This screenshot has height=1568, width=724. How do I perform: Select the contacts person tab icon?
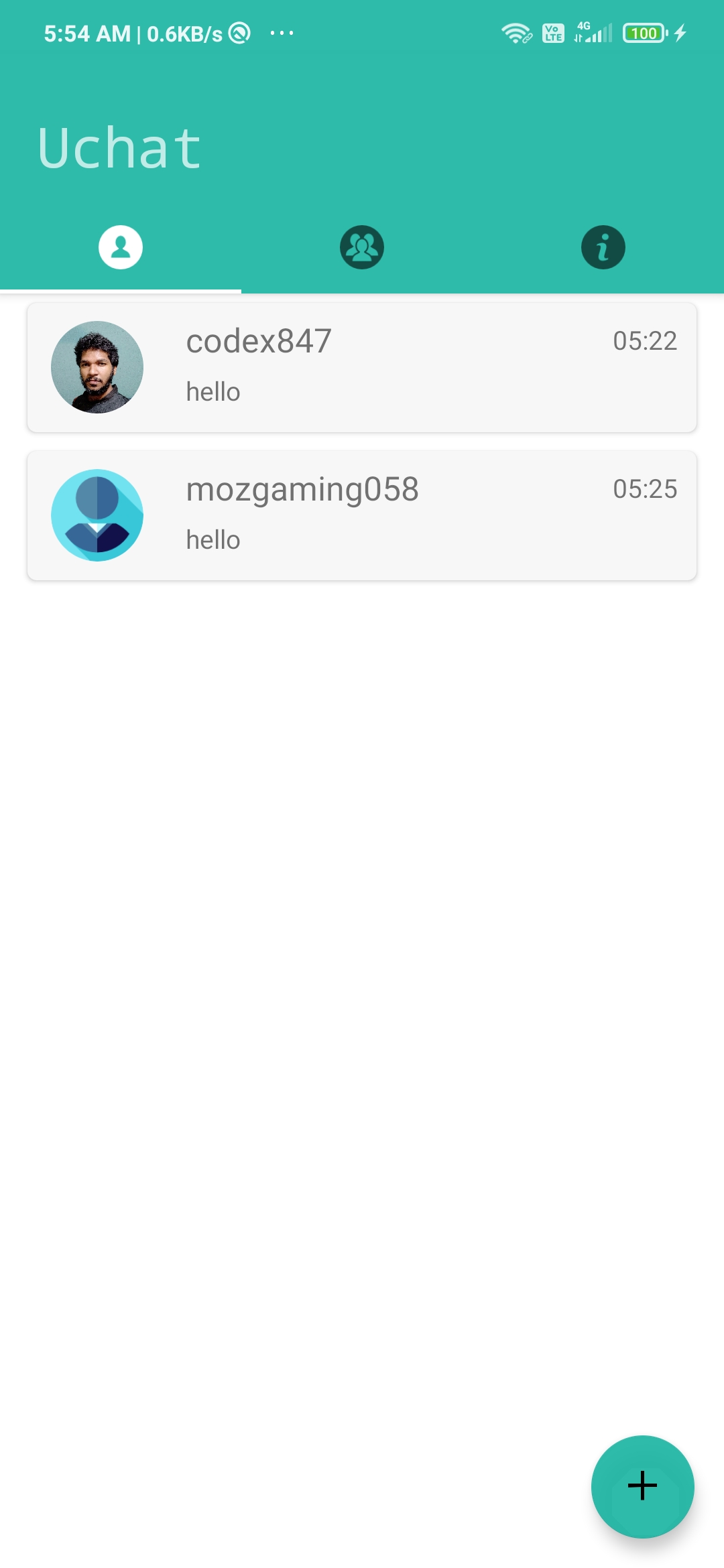(x=121, y=247)
